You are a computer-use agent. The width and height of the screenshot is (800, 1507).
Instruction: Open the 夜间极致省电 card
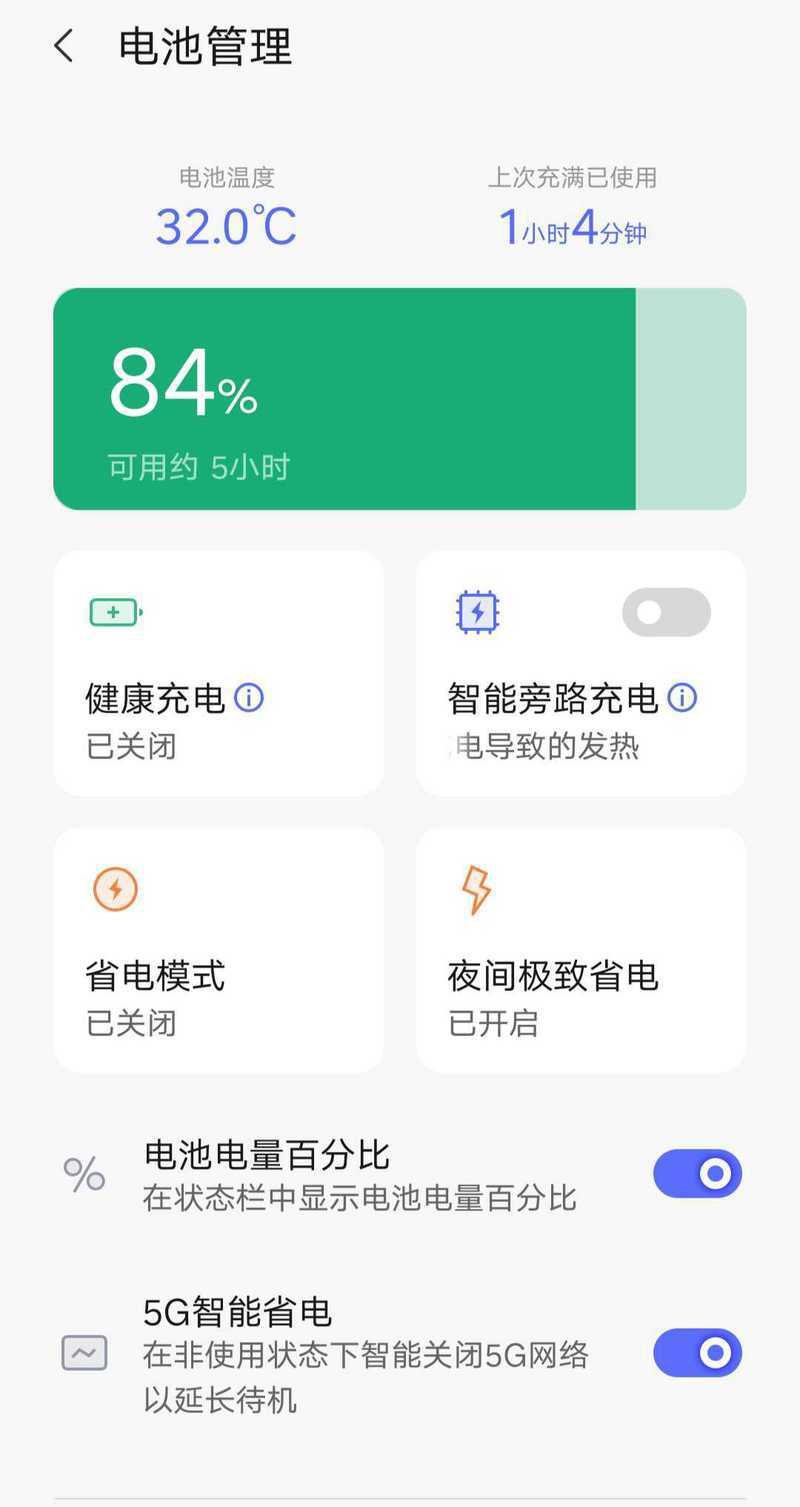(581, 950)
